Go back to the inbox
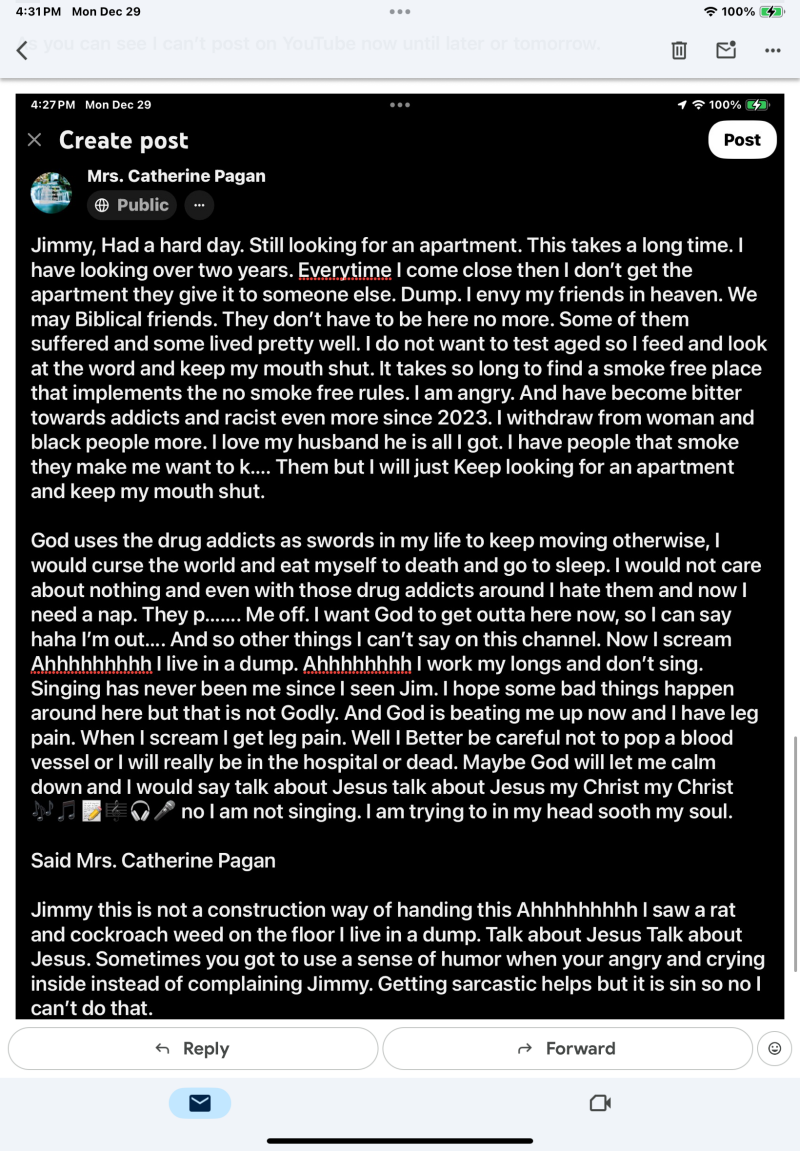The image size is (800, 1151). [x=22, y=50]
